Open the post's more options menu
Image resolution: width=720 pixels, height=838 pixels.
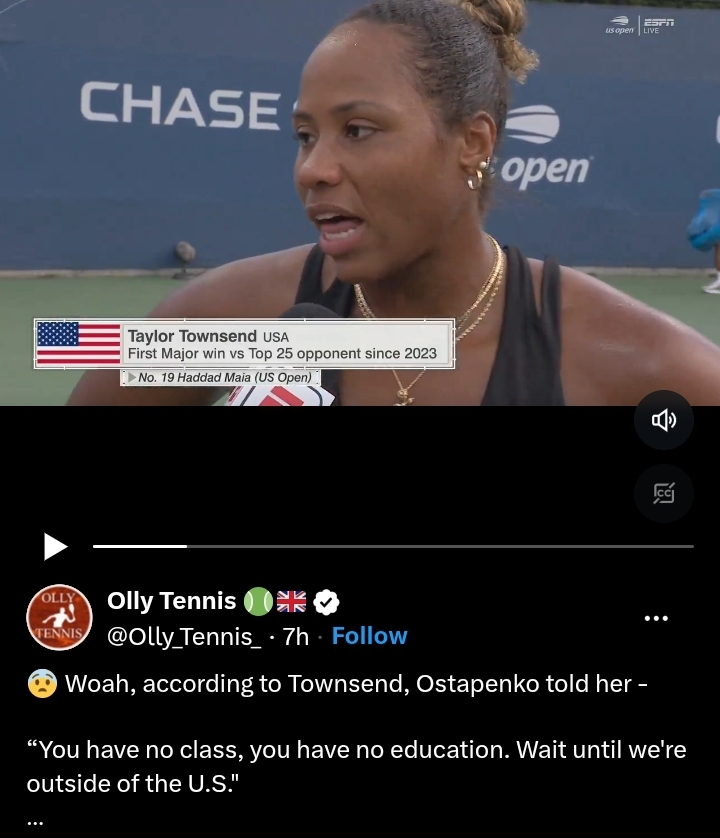coord(656,618)
